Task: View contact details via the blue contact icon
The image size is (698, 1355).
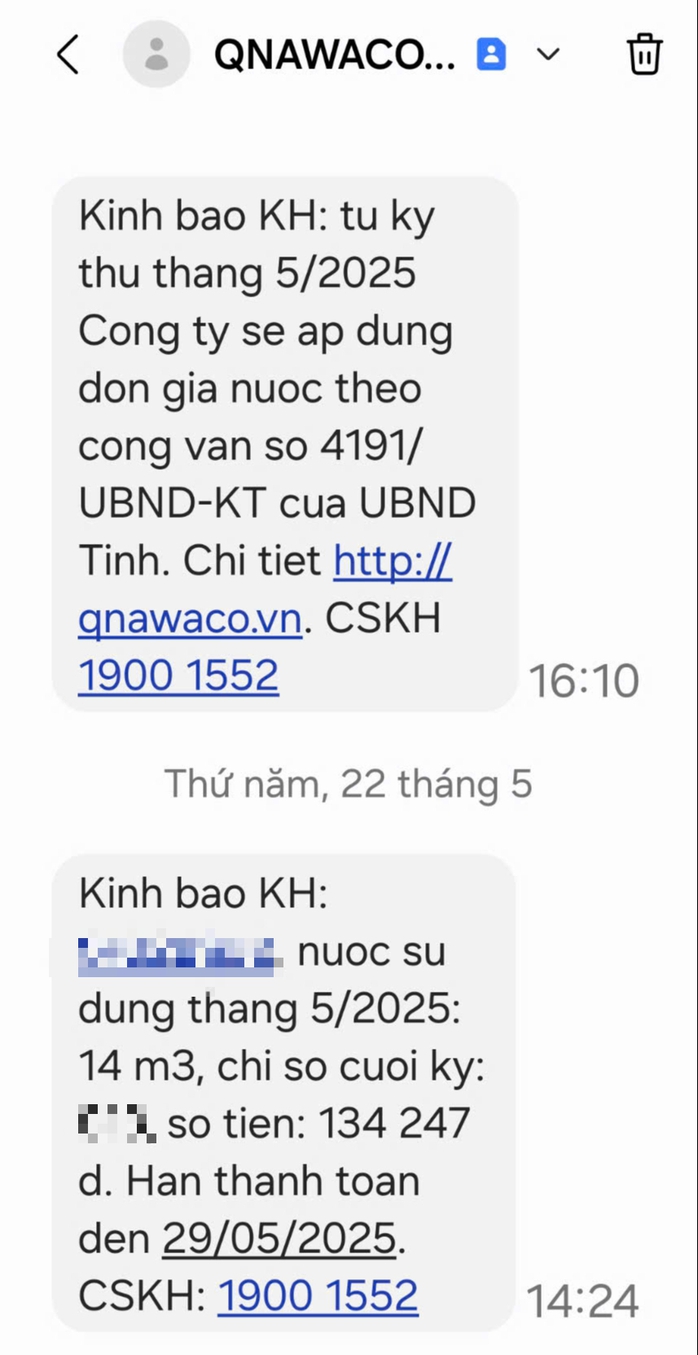Action: (491, 54)
